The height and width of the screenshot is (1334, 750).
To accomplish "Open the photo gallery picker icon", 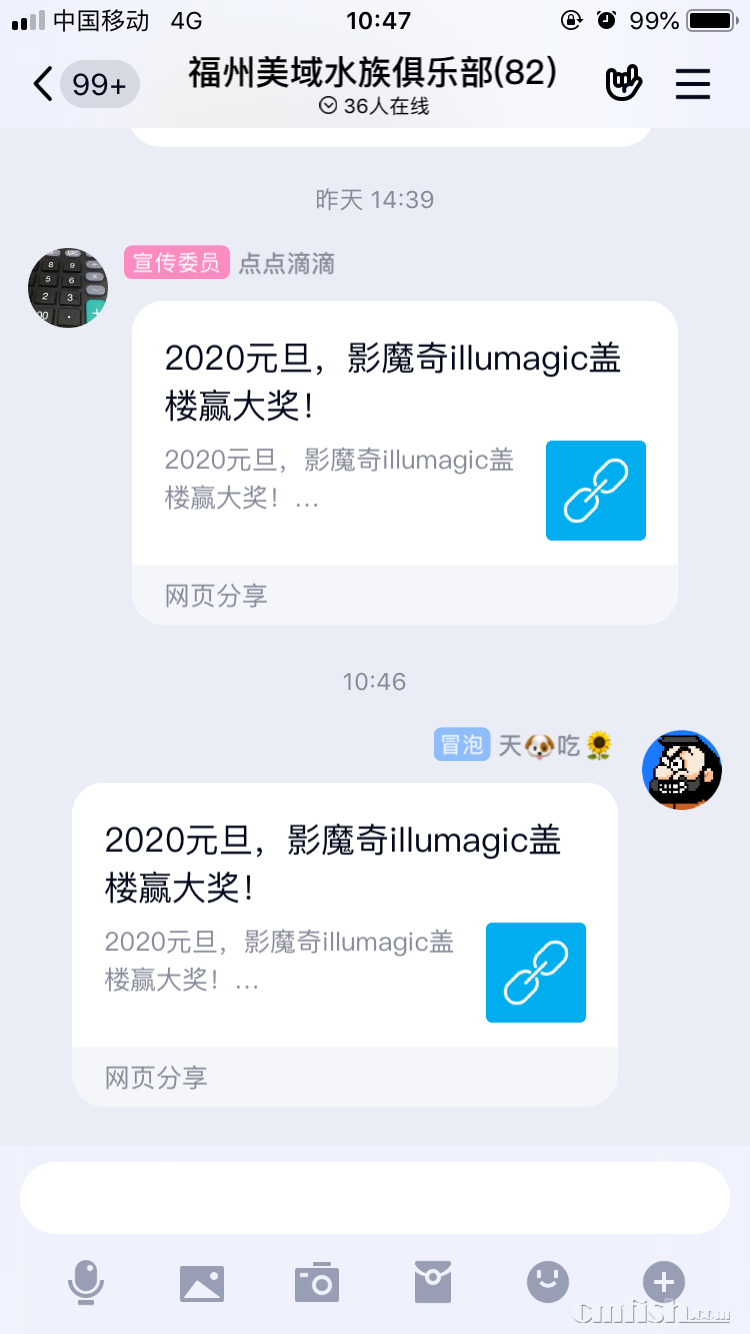I will [x=202, y=1280].
